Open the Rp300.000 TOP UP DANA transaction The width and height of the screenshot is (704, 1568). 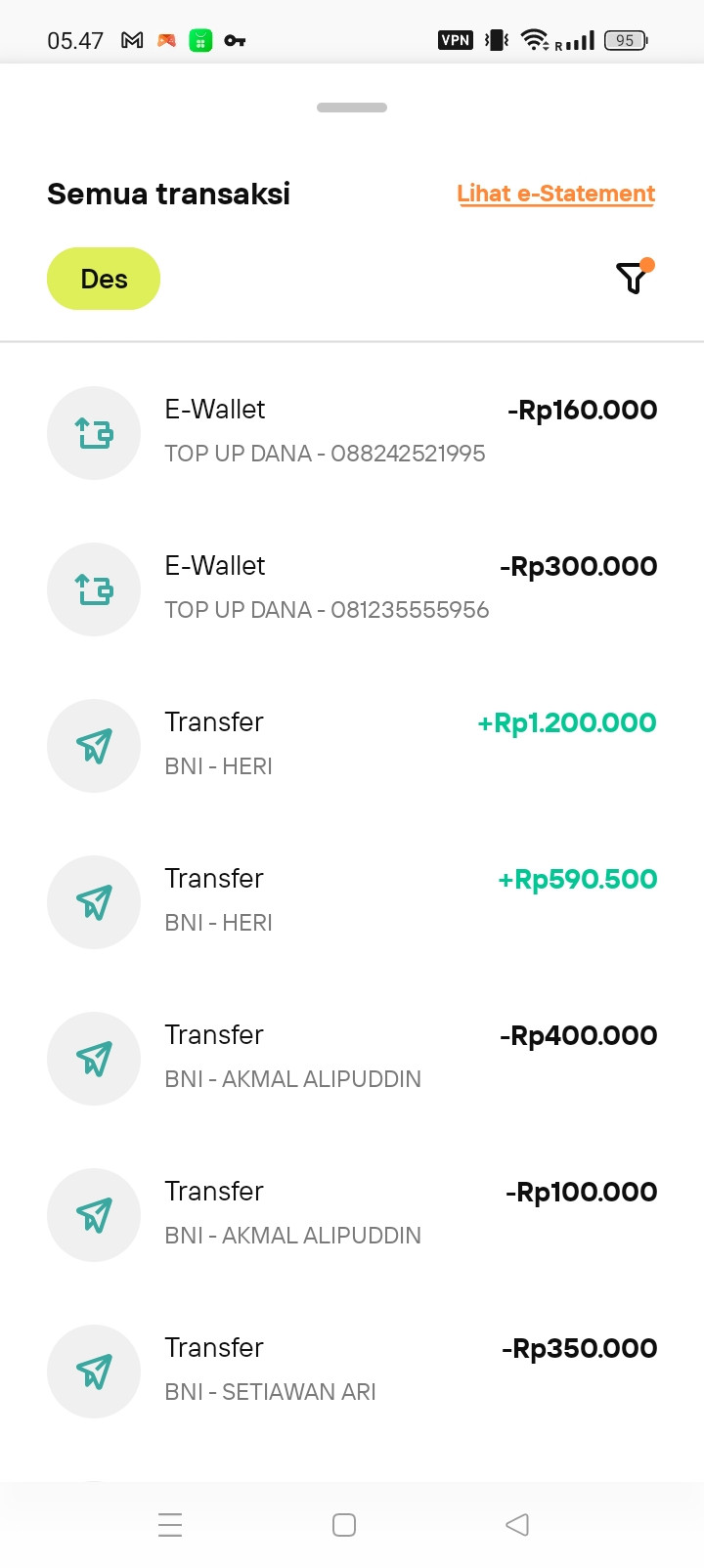352,588
